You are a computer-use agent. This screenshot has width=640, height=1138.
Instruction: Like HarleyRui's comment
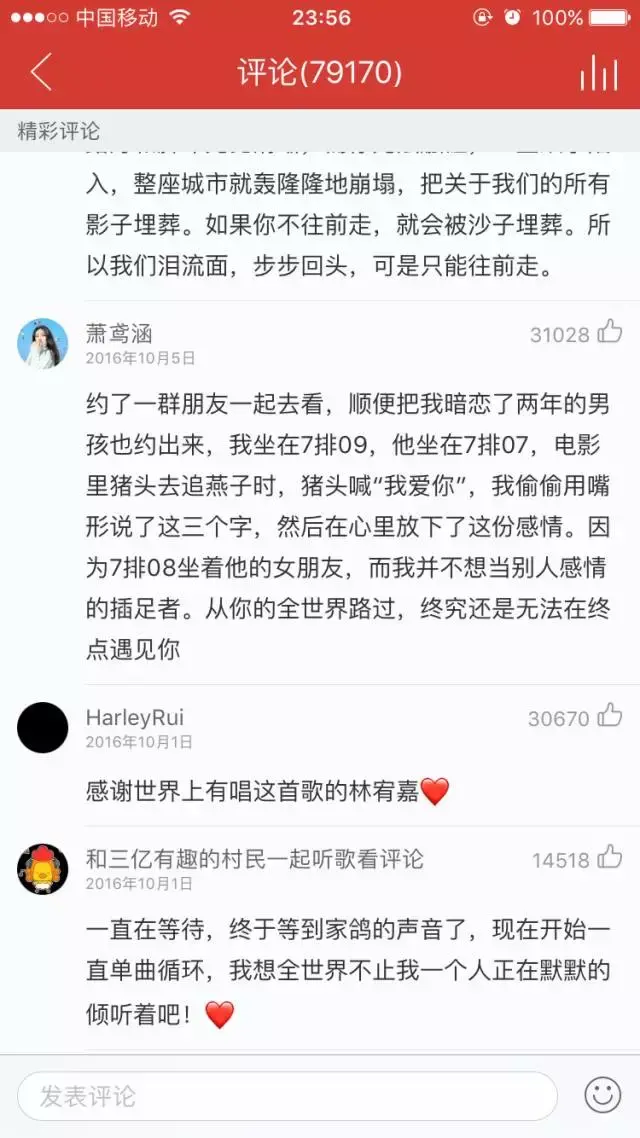(x=610, y=714)
